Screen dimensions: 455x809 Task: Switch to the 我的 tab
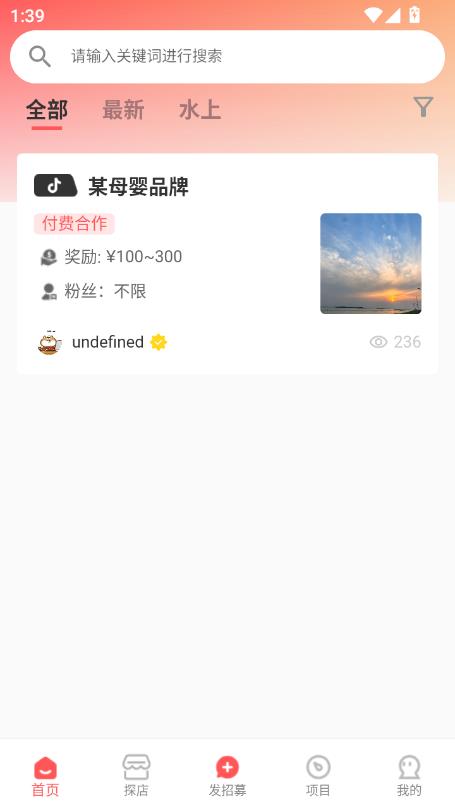(409, 774)
